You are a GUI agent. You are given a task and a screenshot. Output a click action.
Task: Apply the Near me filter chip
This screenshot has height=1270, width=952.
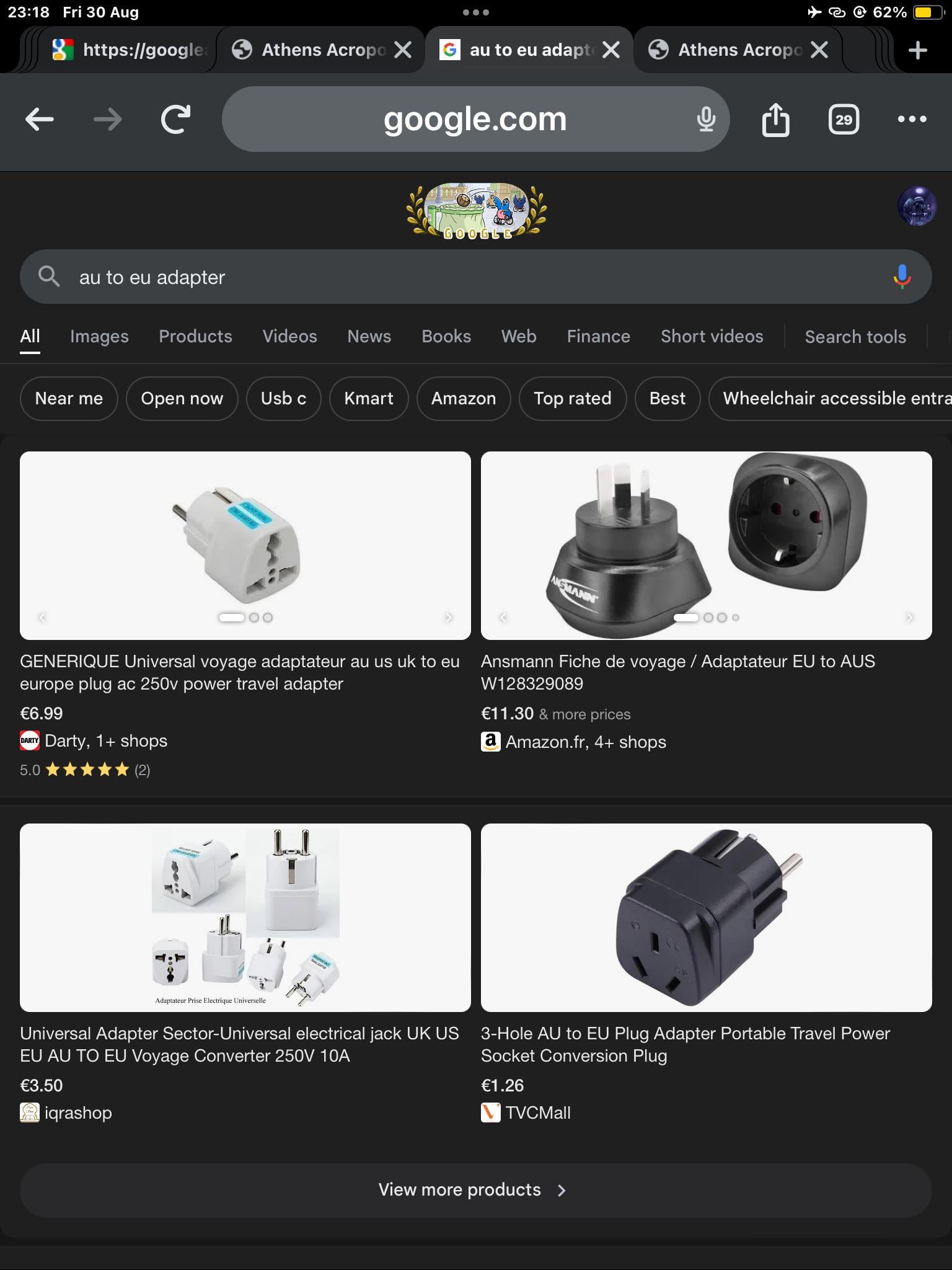69,398
